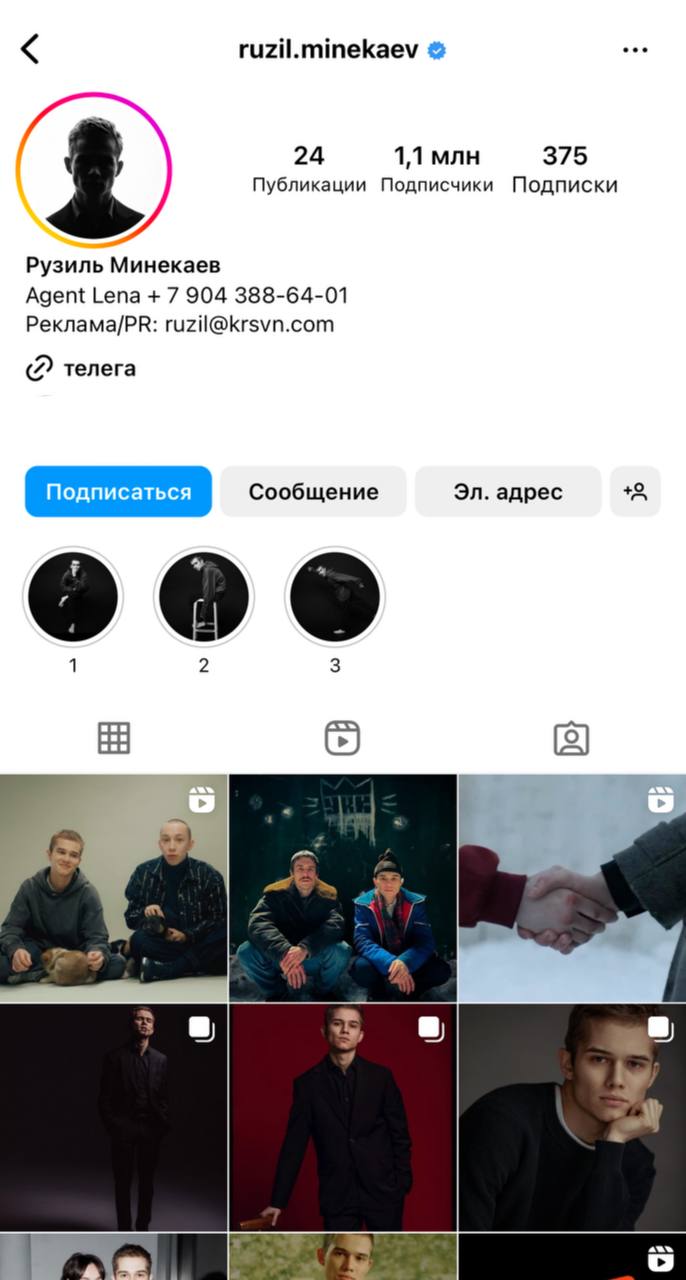Open the handshake reel
The height and width of the screenshot is (1280, 686).
[572, 888]
